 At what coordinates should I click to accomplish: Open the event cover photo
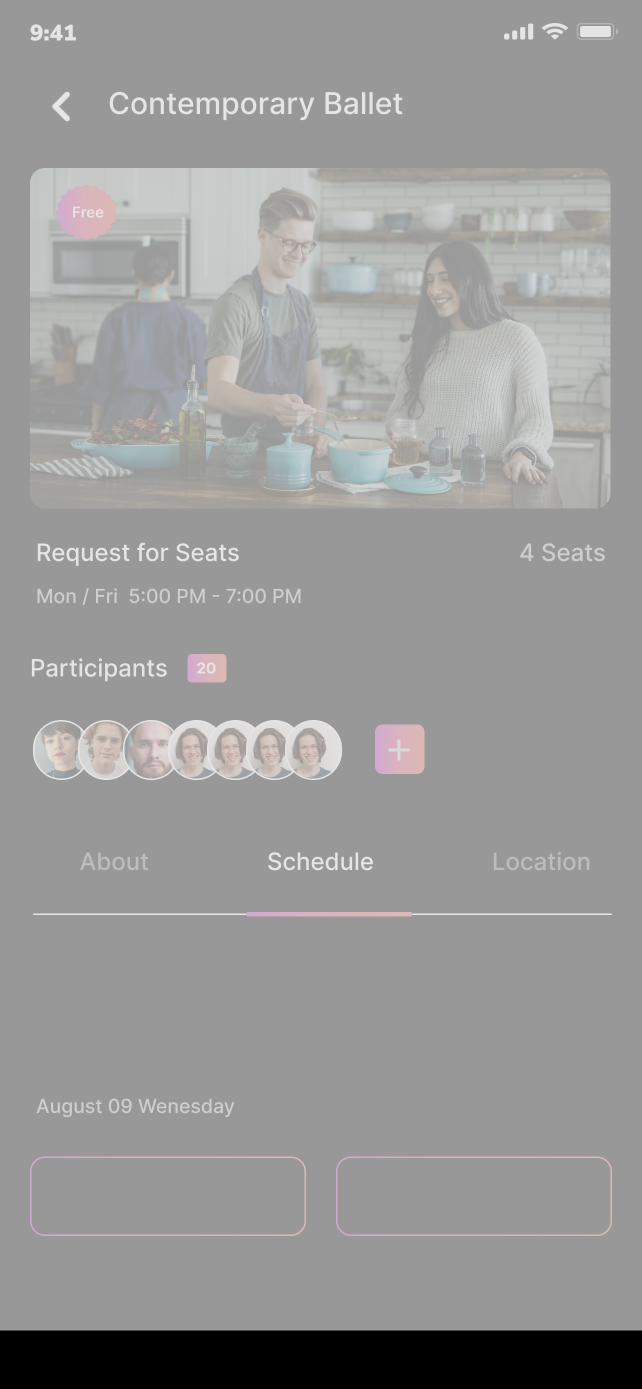point(320,338)
